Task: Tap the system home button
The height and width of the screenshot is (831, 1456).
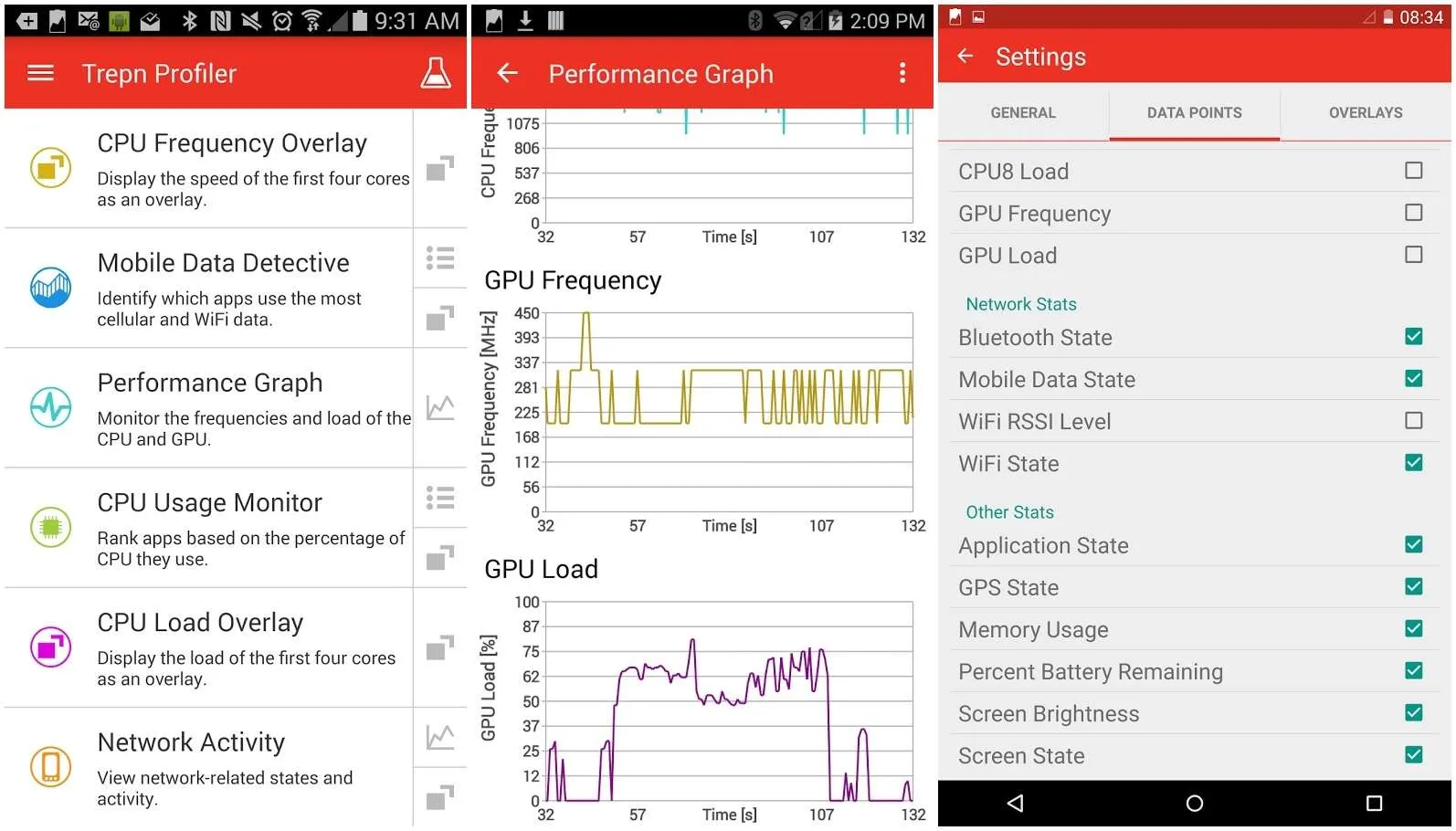Action: [x=1195, y=804]
